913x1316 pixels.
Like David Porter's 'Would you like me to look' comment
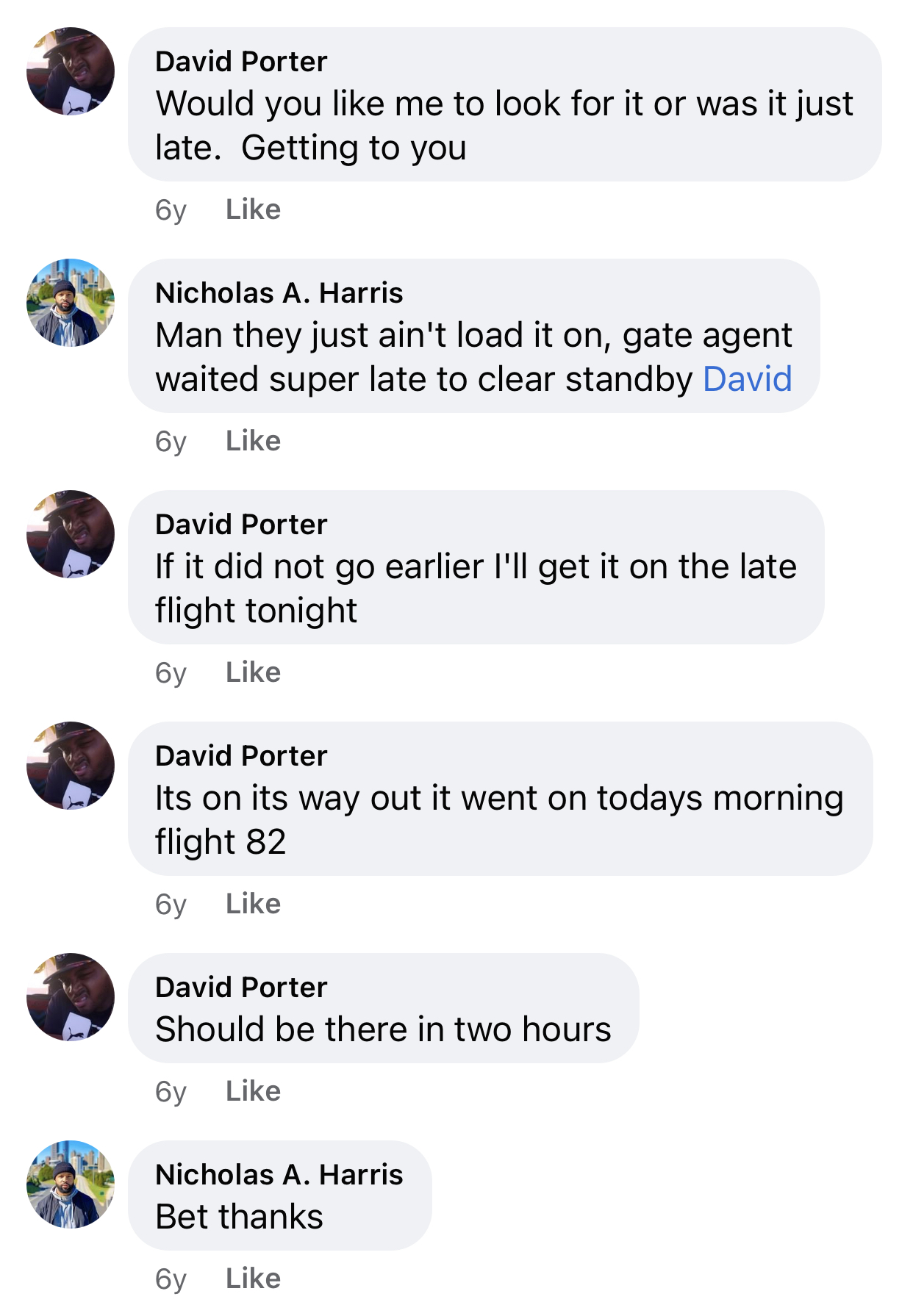point(253,210)
